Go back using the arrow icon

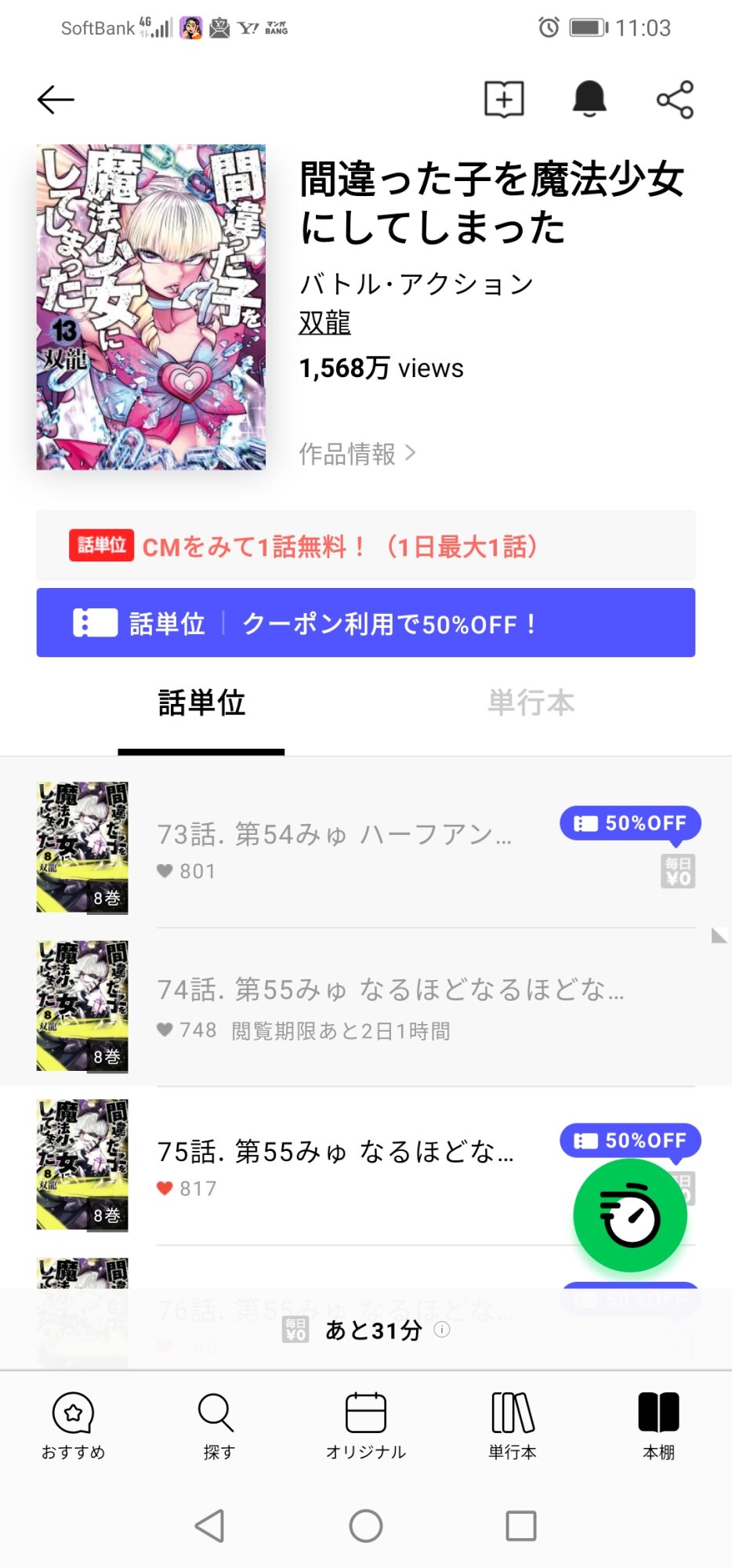coord(56,100)
